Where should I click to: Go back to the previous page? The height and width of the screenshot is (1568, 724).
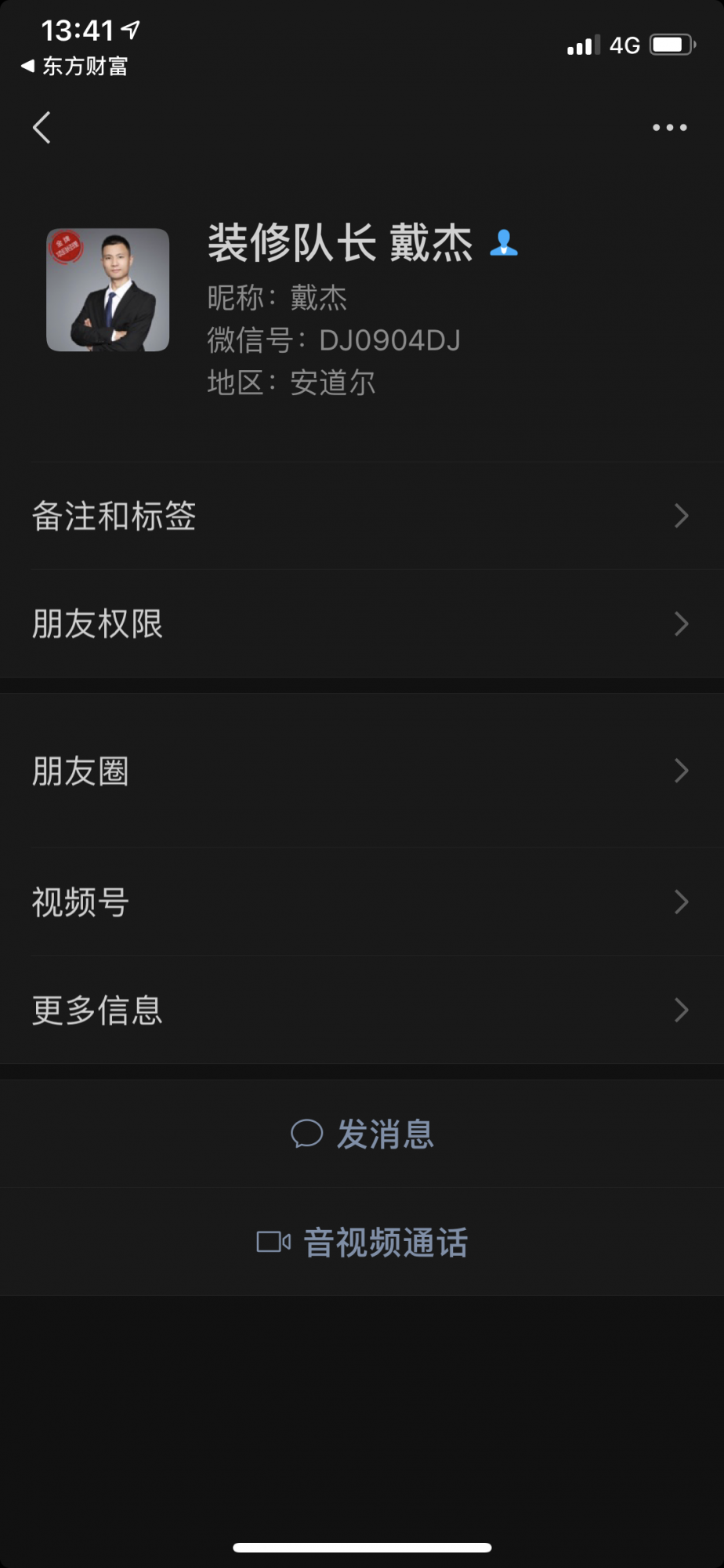(42, 128)
